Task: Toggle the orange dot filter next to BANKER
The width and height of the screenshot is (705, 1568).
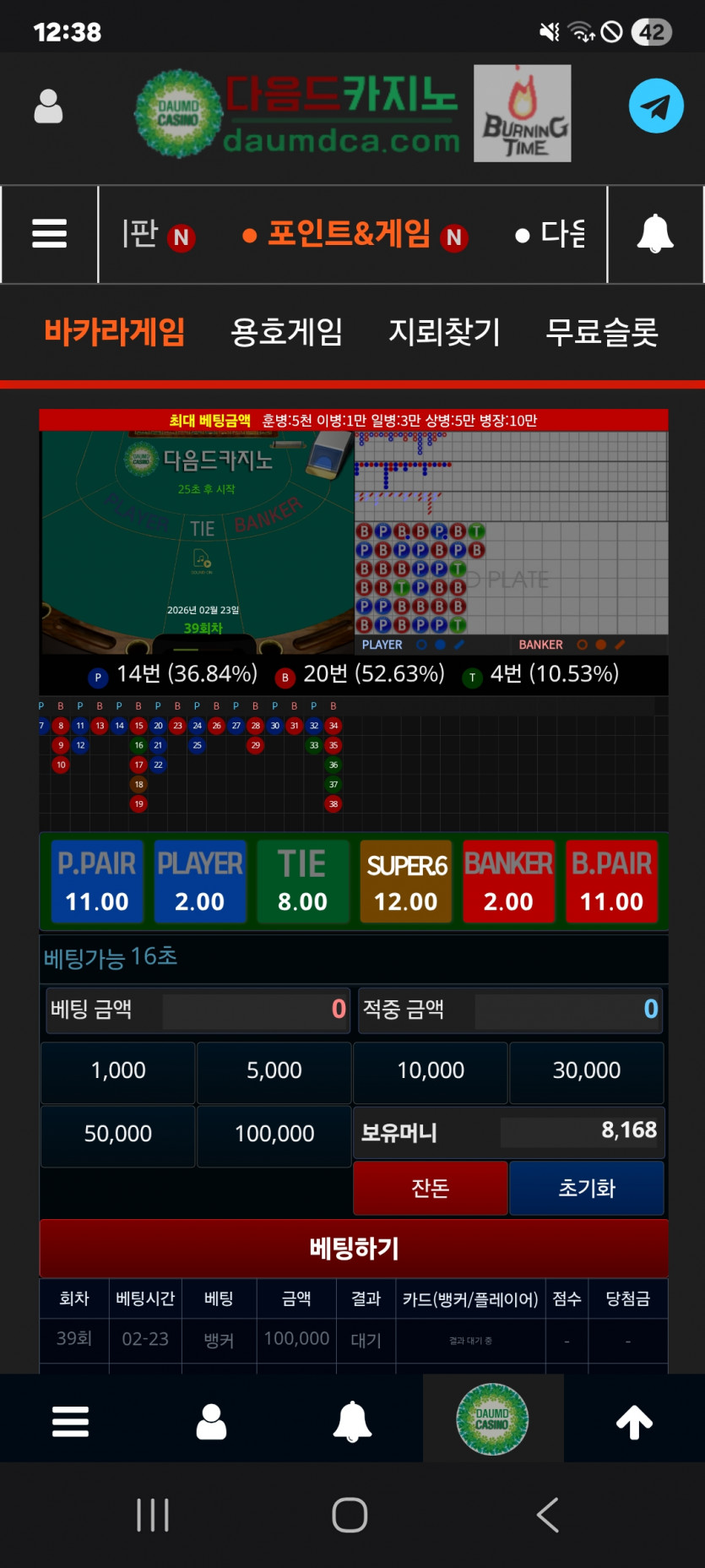Action: point(601,644)
